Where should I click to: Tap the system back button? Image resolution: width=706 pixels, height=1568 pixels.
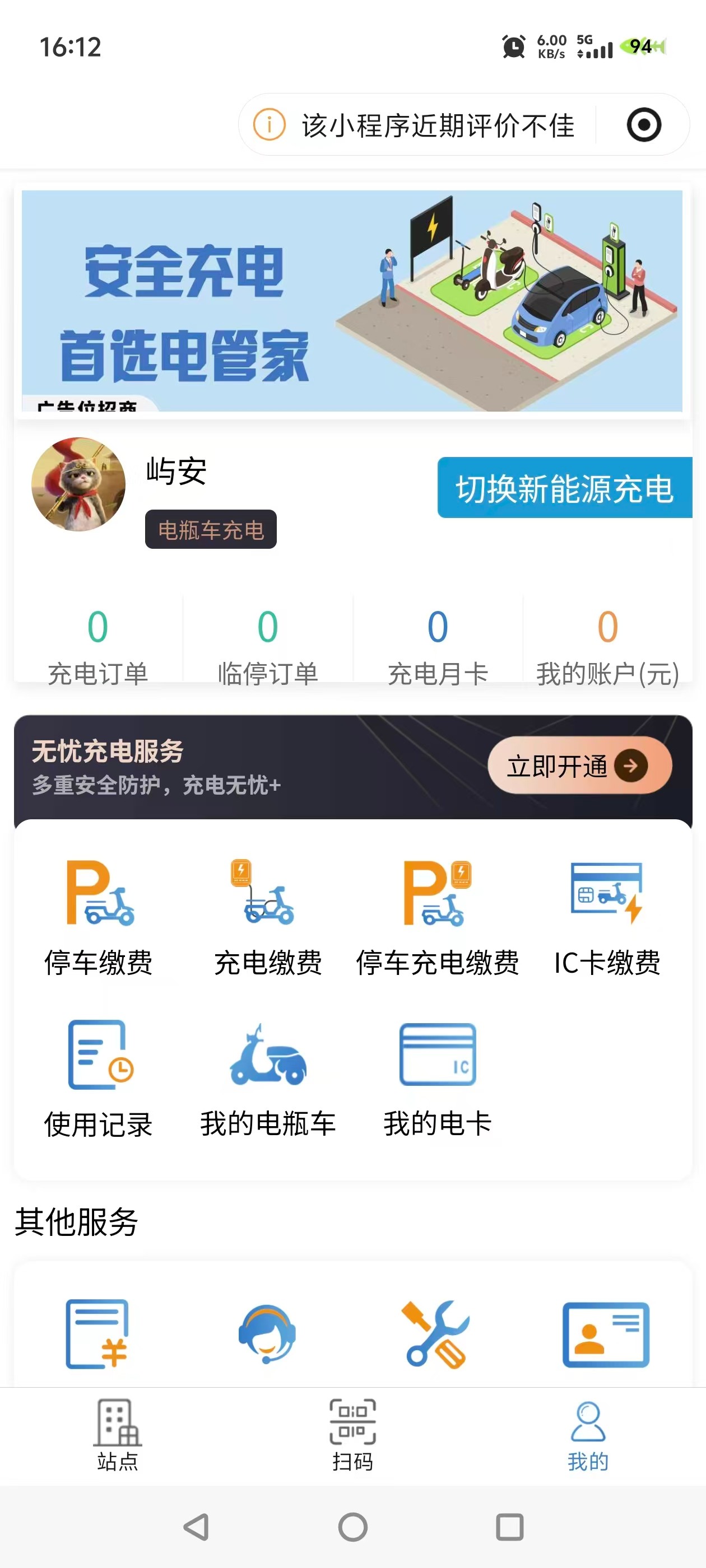(x=196, y=1527)
